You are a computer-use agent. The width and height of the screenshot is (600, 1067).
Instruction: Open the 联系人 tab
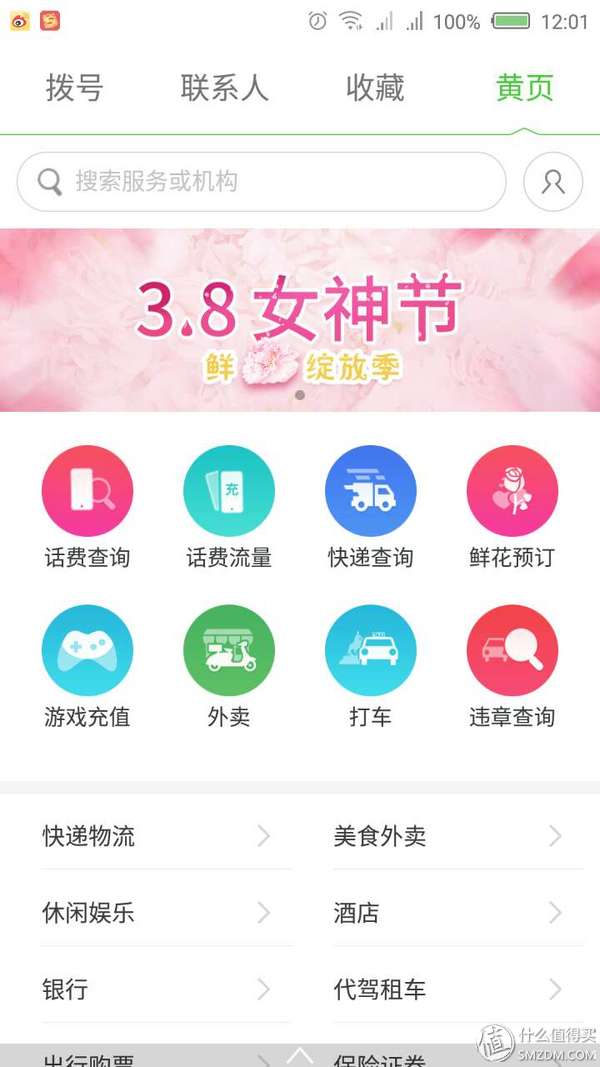point(225,88)
